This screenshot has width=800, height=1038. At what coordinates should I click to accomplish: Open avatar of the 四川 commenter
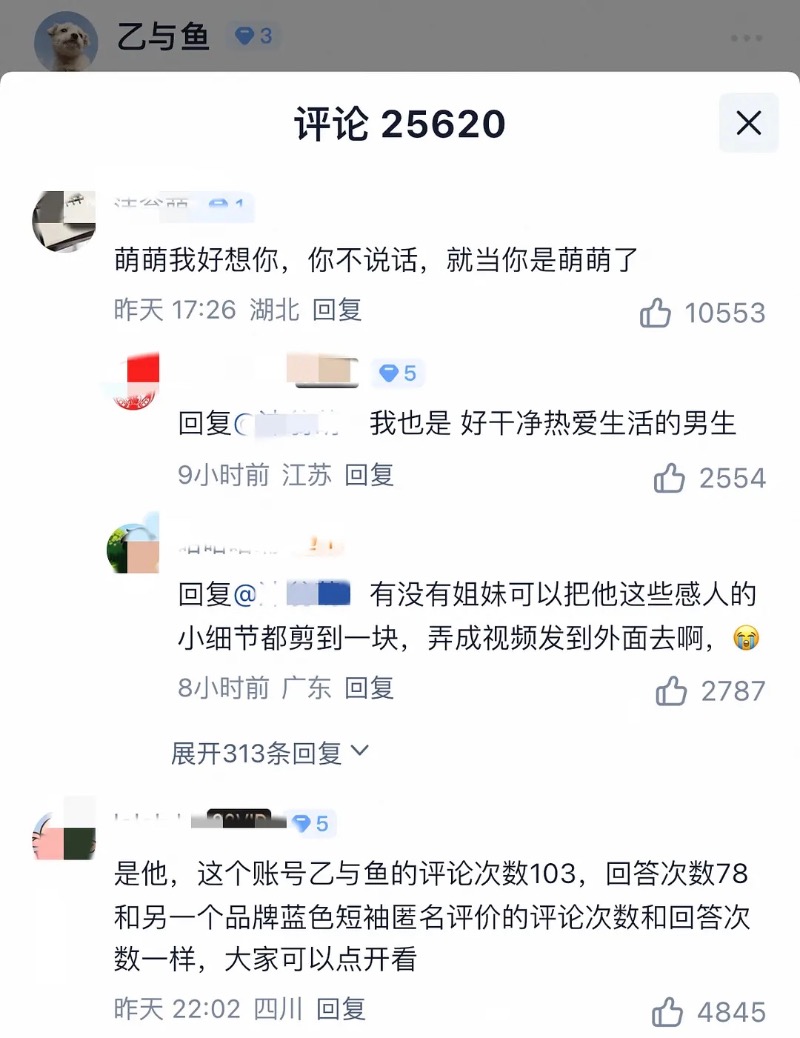click(64, 829)
